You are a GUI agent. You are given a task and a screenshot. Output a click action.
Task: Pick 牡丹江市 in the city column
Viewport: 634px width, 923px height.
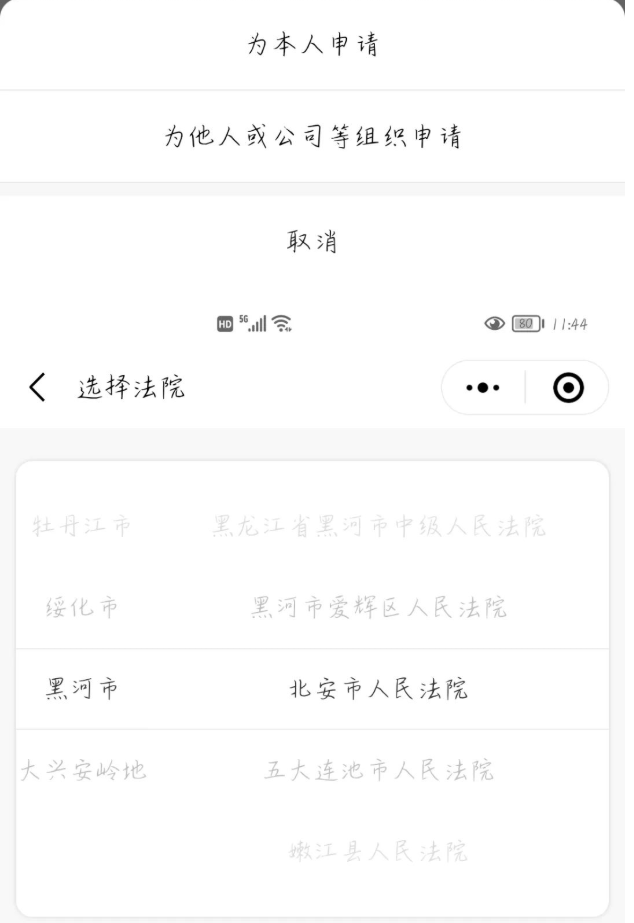(x=82, y=526)
